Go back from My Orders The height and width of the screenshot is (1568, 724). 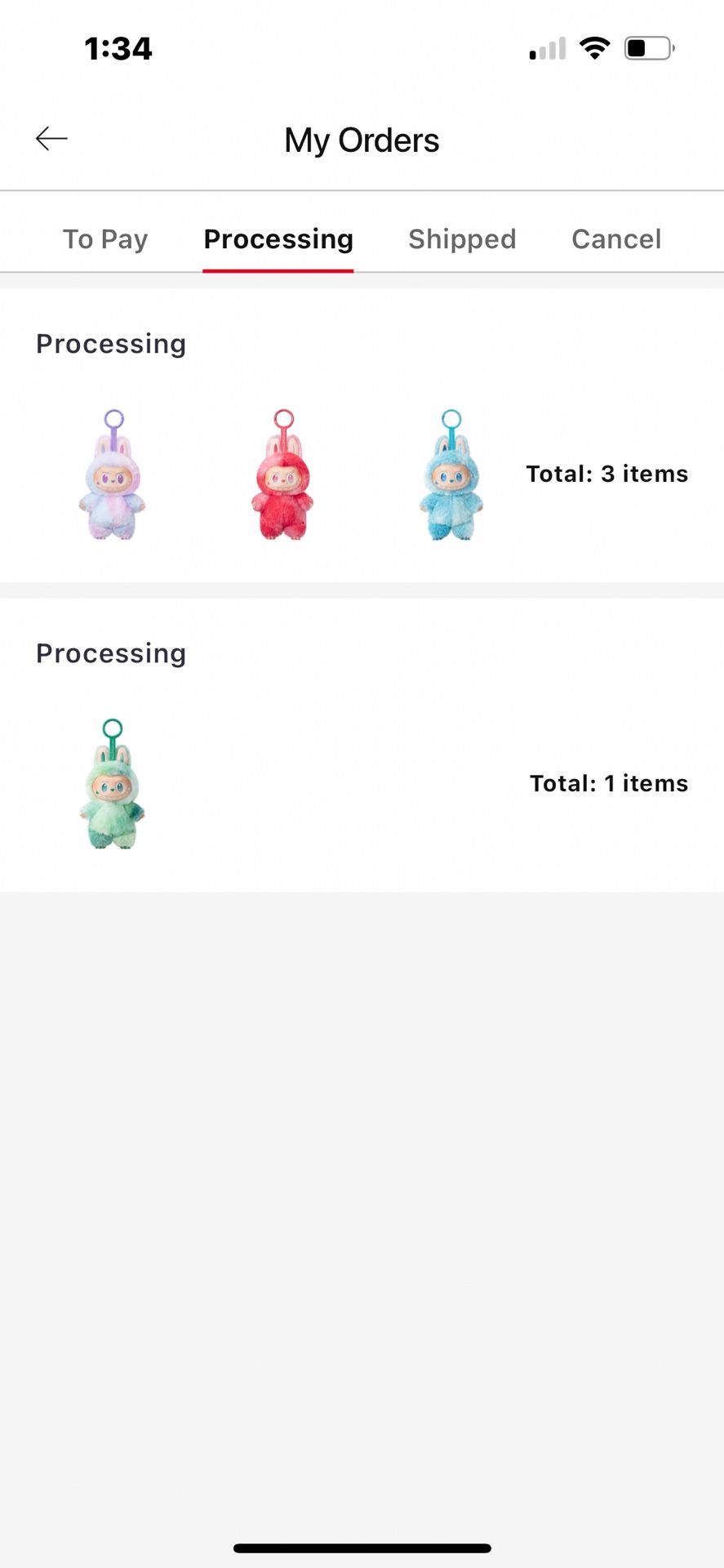(51, 139)
